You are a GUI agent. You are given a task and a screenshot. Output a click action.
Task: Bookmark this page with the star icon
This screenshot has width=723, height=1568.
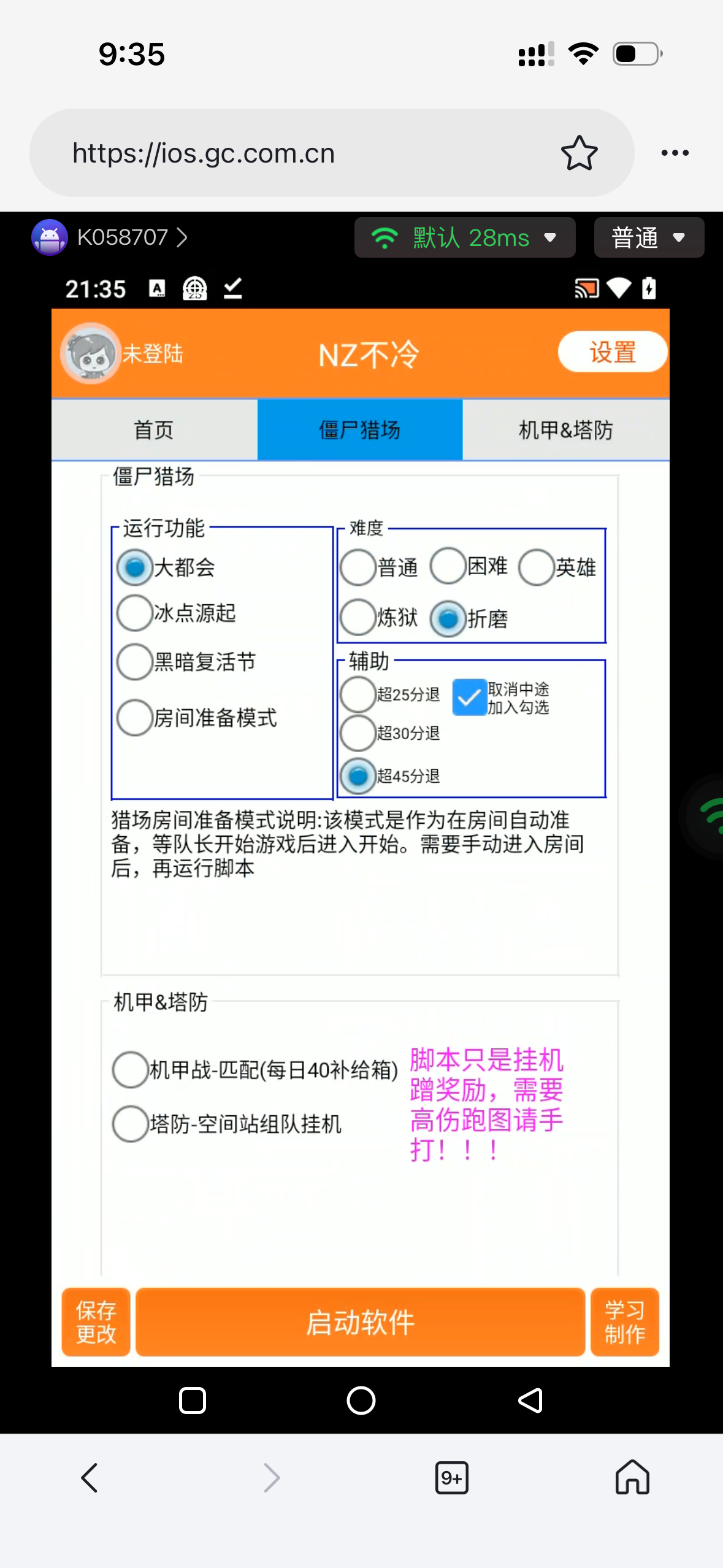click(578, 153)
